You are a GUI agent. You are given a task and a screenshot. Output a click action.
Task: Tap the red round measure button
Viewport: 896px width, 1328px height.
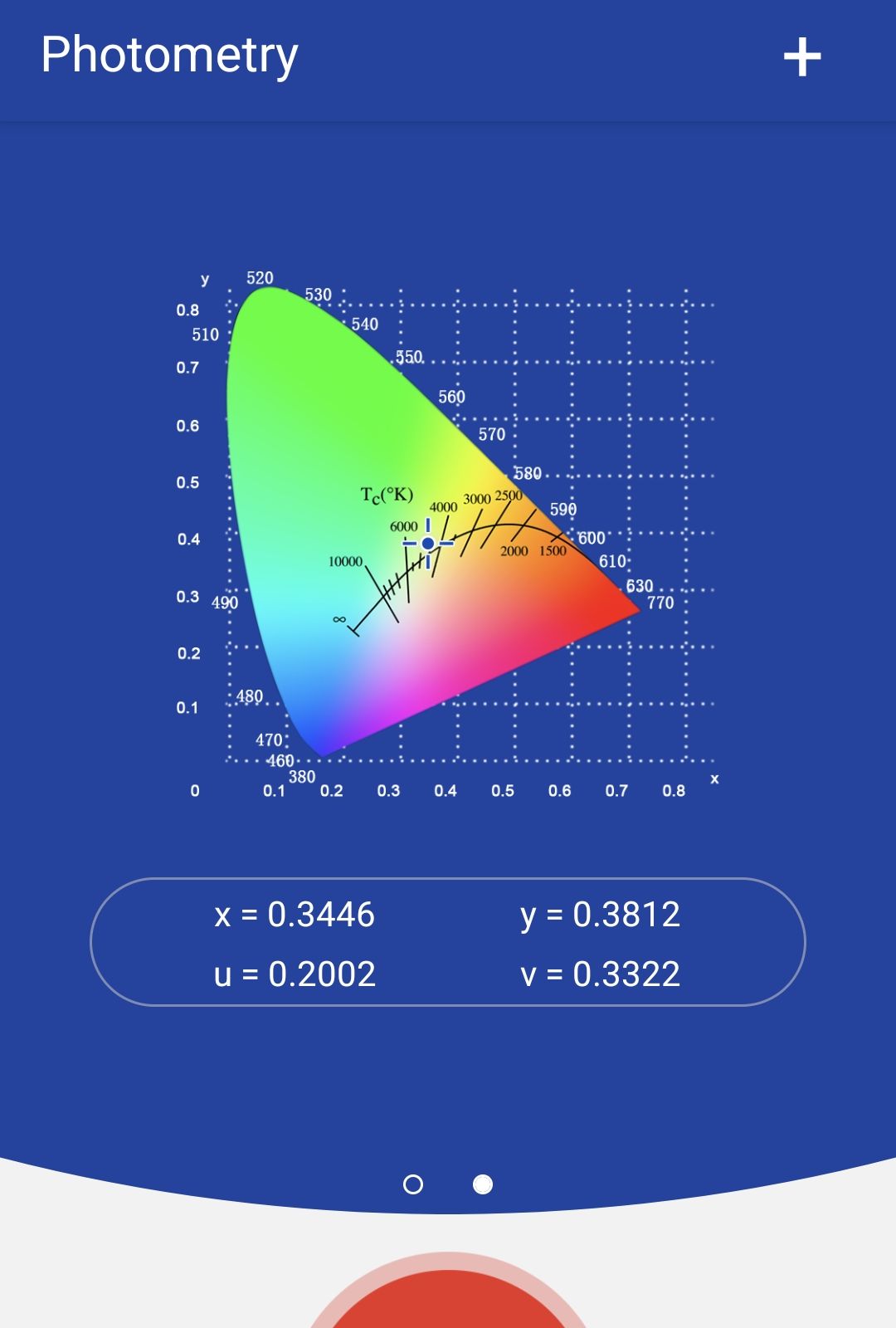pyautogui.click(x=448, y=1303)
